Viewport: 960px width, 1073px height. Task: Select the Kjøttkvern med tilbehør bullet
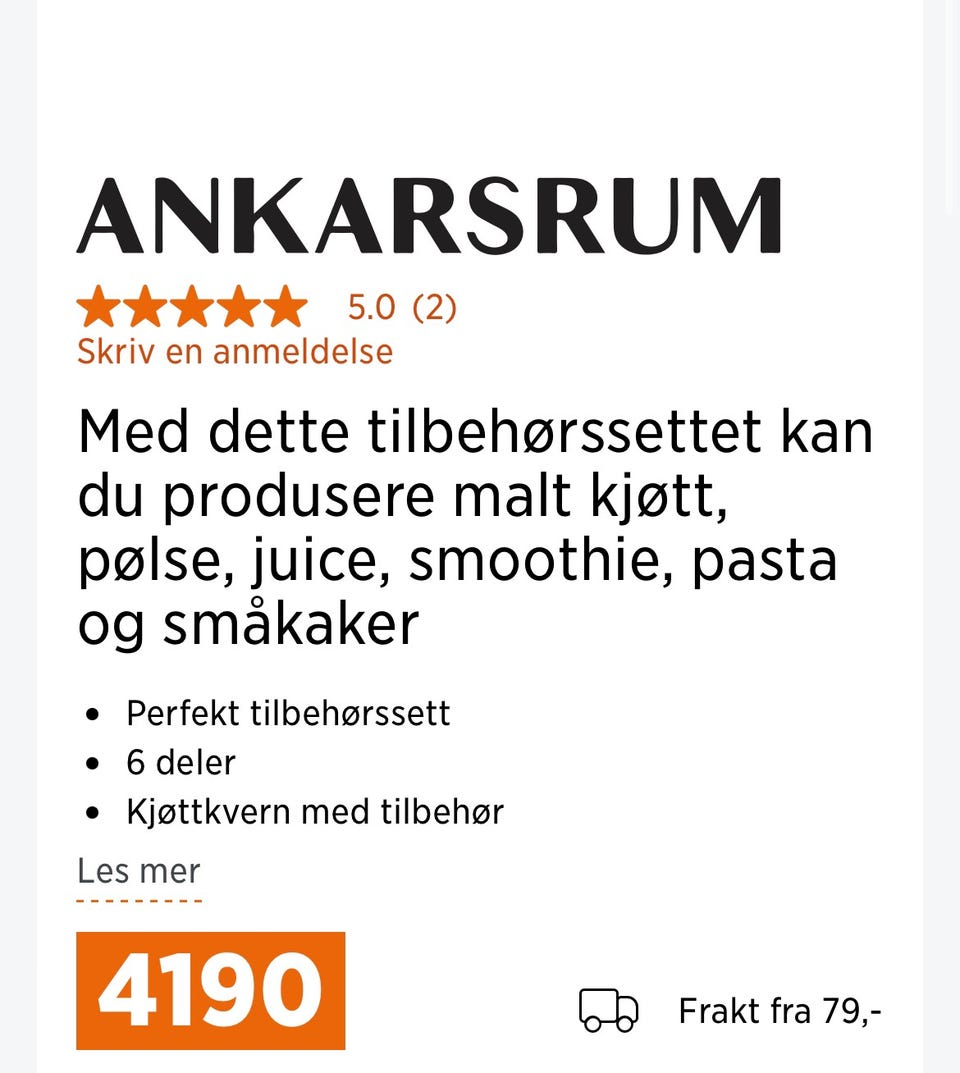(x=315, y=811)
